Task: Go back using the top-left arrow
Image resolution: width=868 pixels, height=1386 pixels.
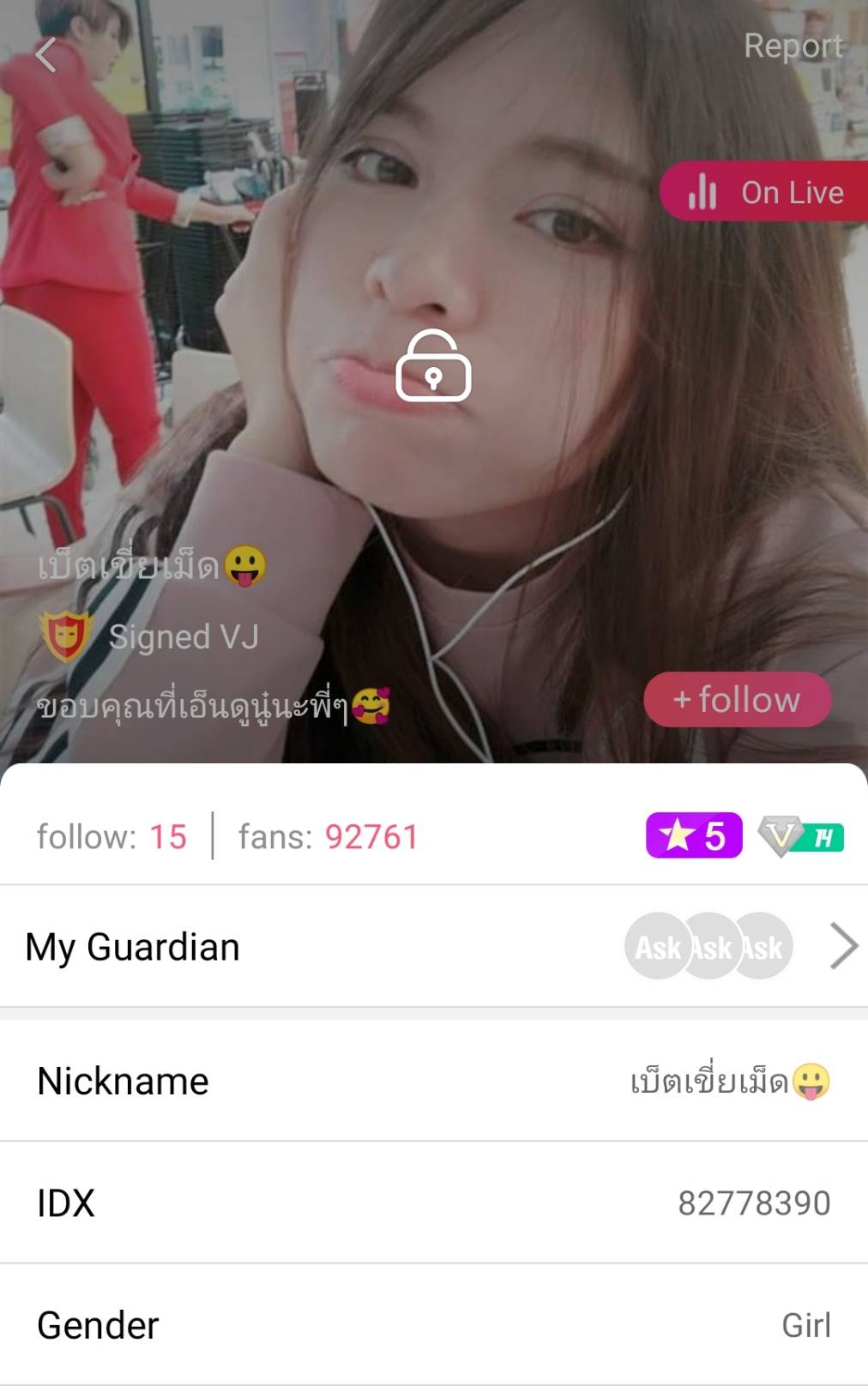Action: point(46,56)
